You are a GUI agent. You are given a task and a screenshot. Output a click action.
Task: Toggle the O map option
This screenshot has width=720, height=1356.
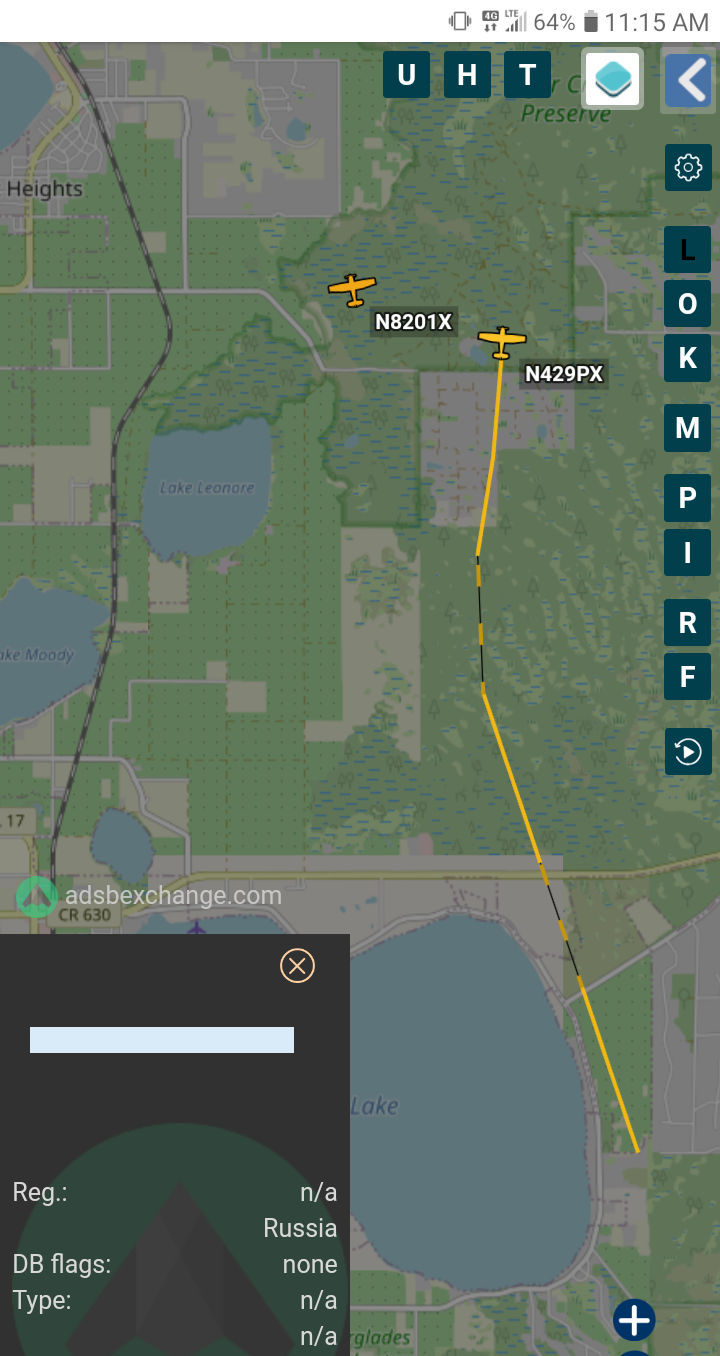(x=688, y=304)
